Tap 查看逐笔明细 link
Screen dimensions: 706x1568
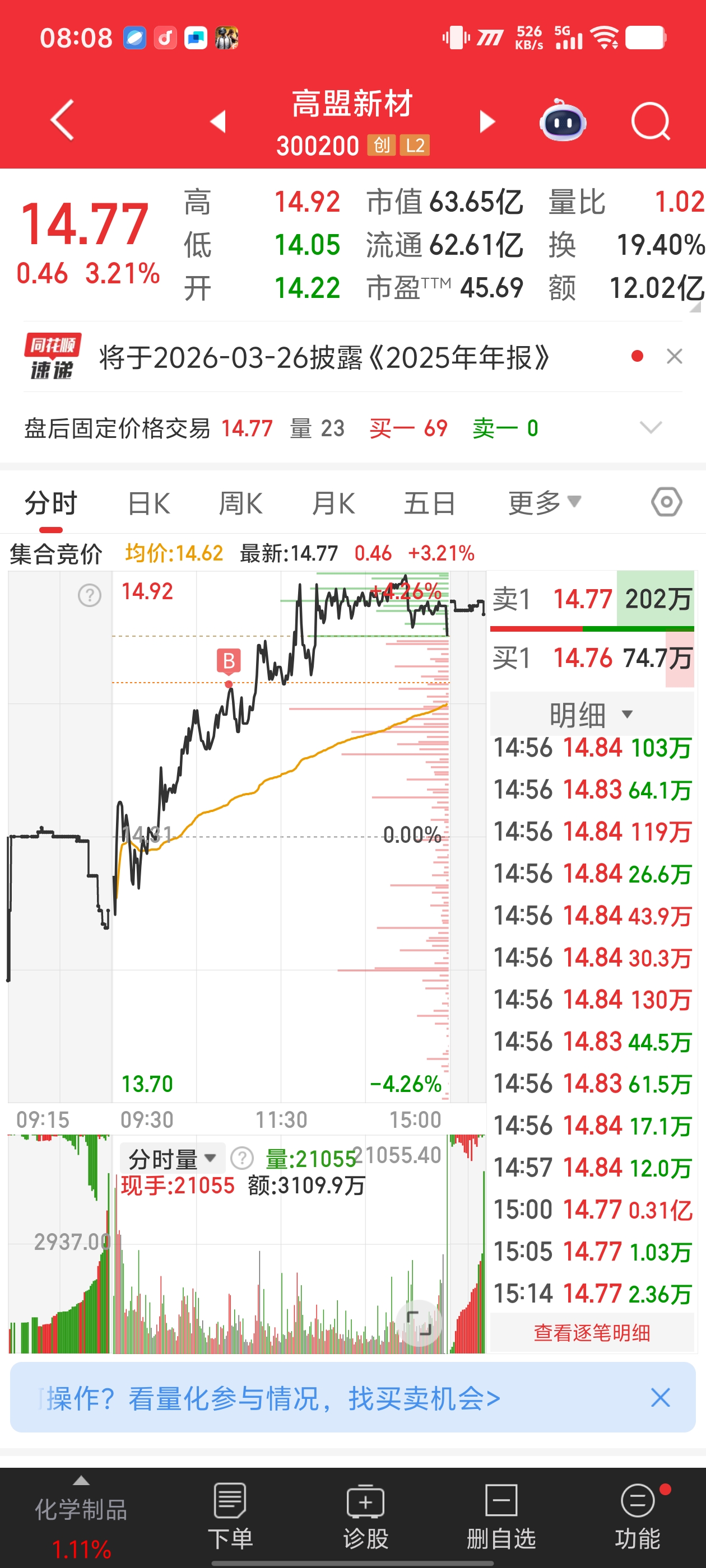pyautogui.click(x=592, y=1332)
